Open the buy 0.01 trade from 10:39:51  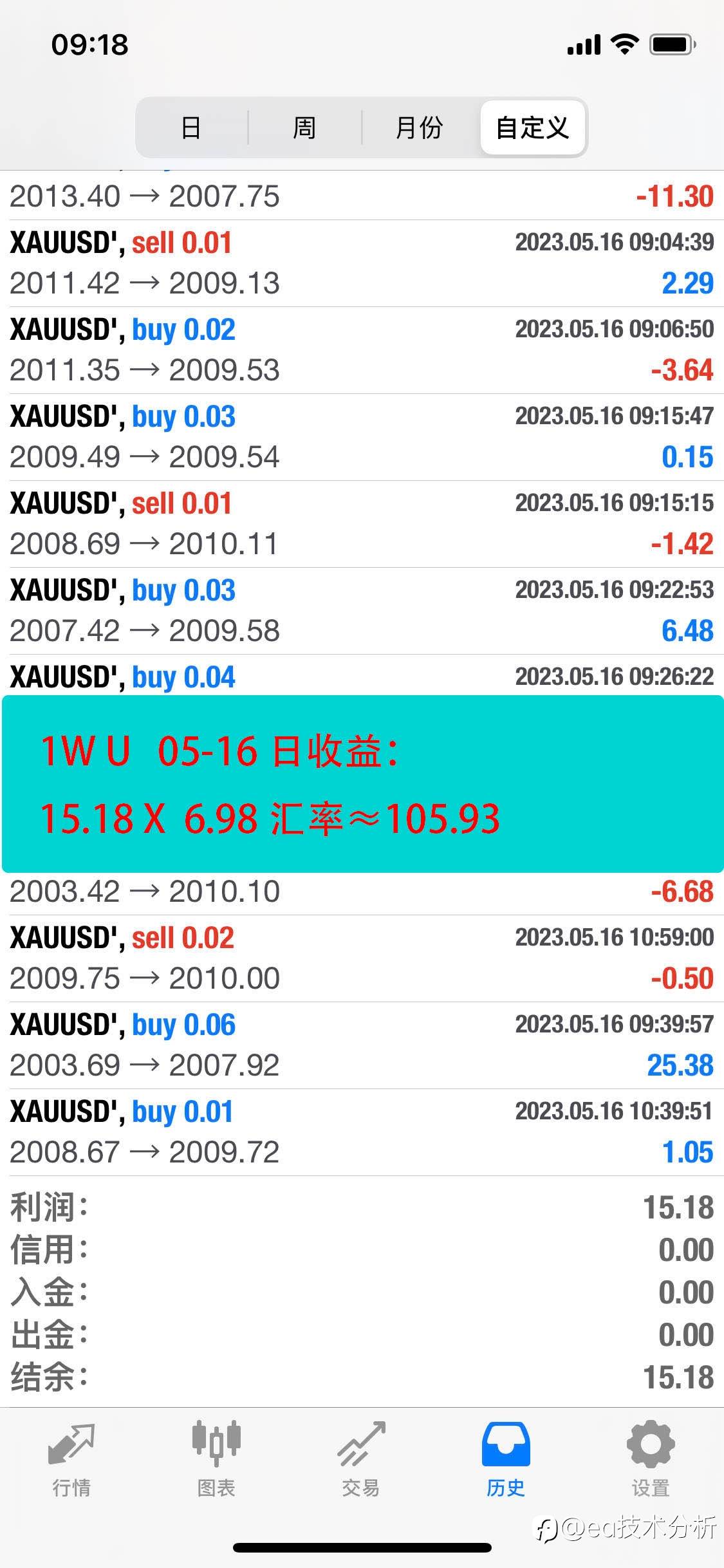[362, 1132]
